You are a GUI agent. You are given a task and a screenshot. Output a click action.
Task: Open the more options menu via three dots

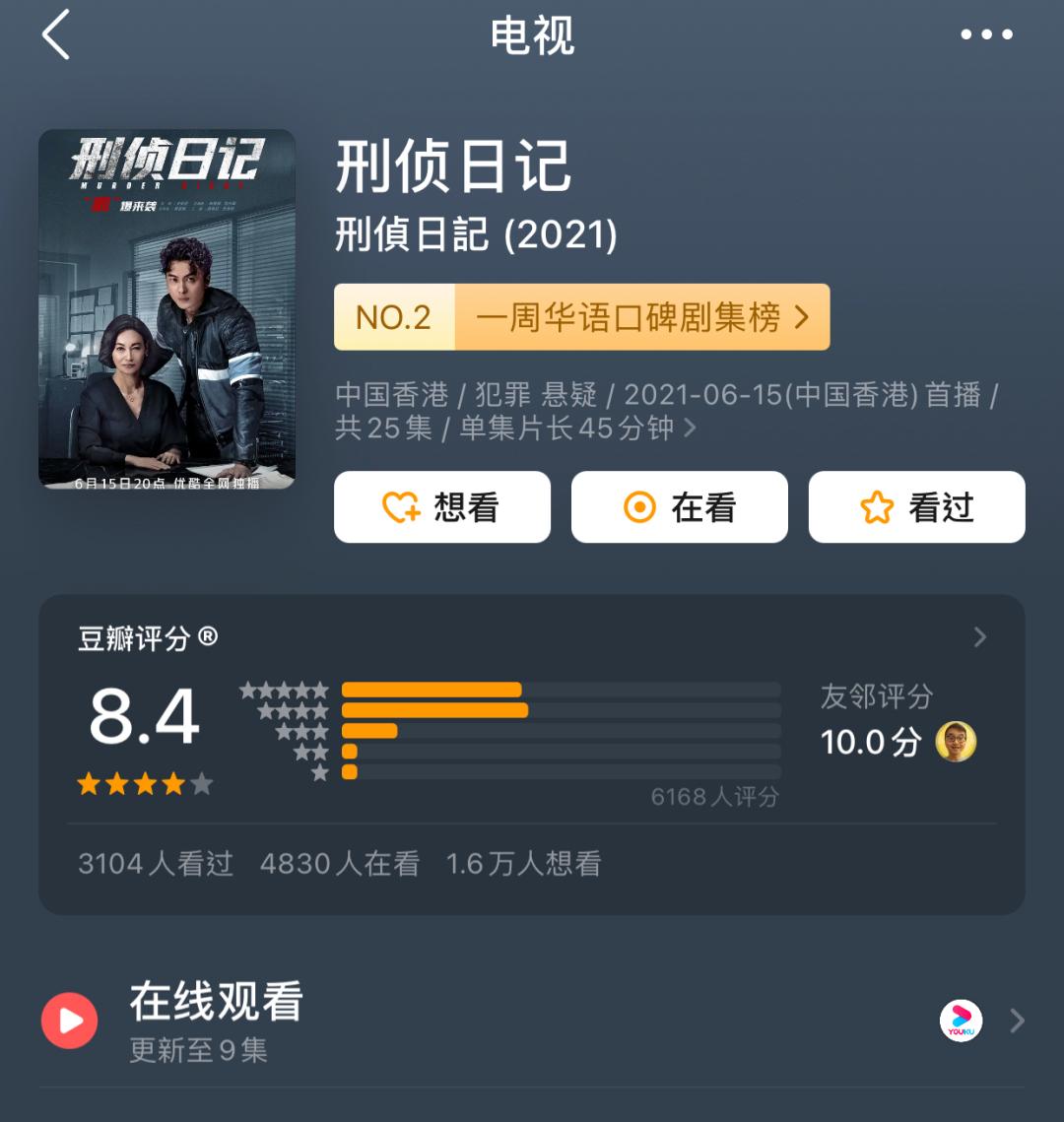point(987,36)
